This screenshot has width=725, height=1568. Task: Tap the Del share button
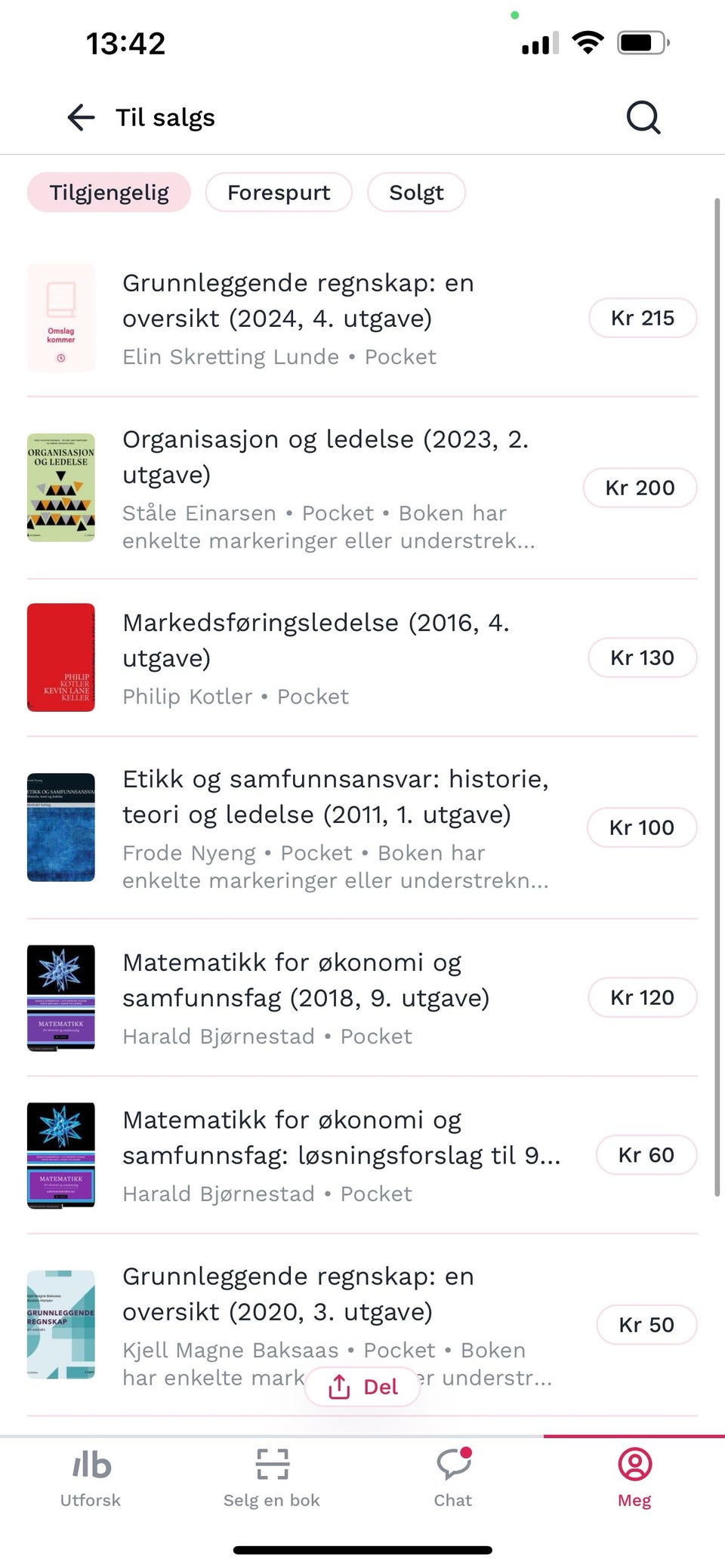[362, 1387]
